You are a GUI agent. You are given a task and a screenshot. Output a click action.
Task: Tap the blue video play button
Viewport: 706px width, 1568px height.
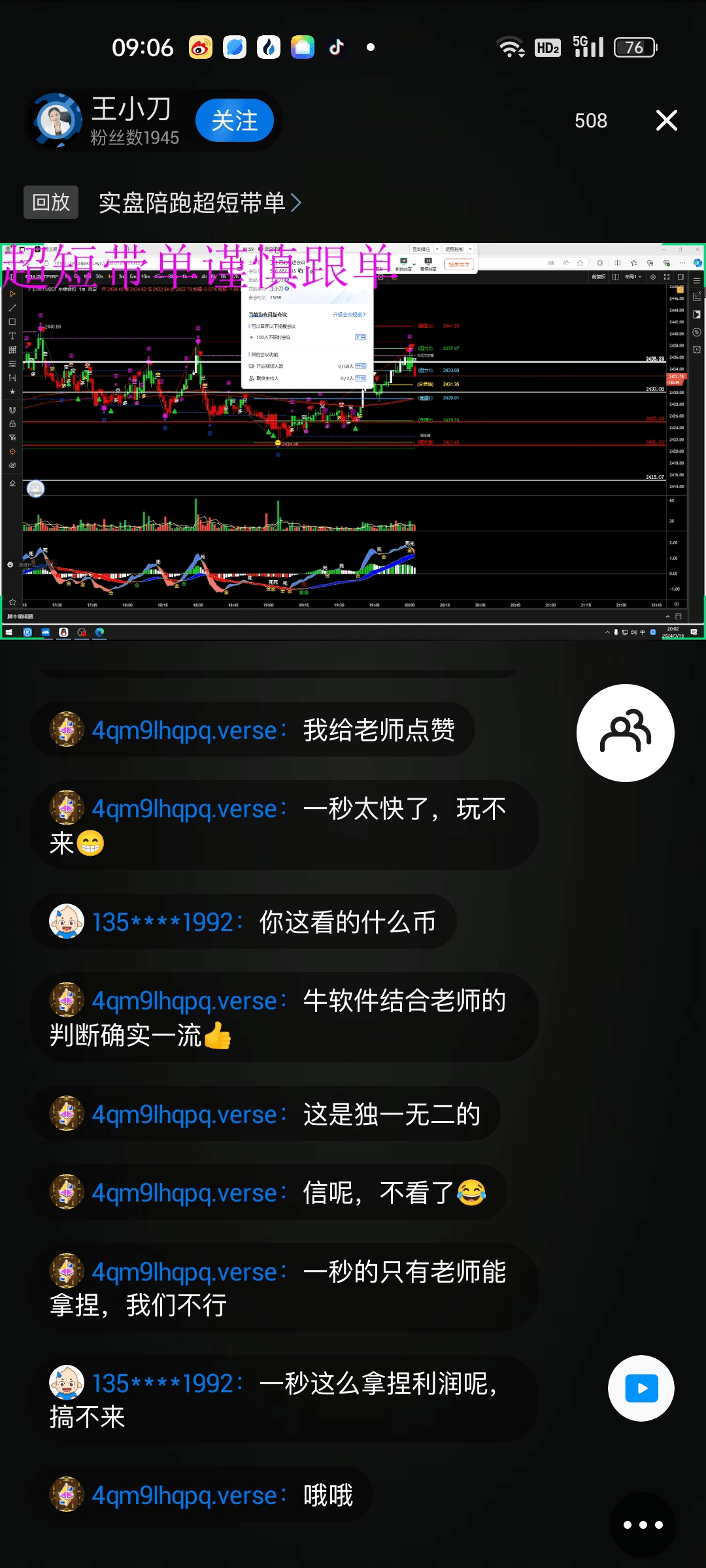[641, 1388]
